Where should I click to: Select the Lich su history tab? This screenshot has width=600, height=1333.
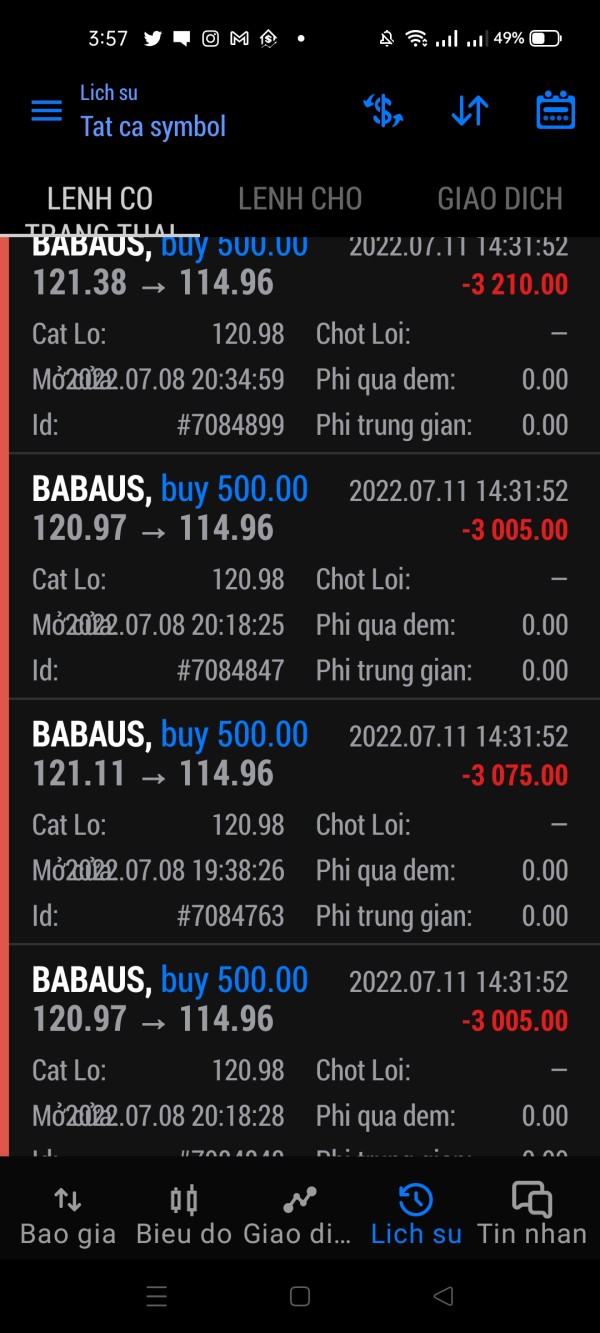tap(416, 1214)
